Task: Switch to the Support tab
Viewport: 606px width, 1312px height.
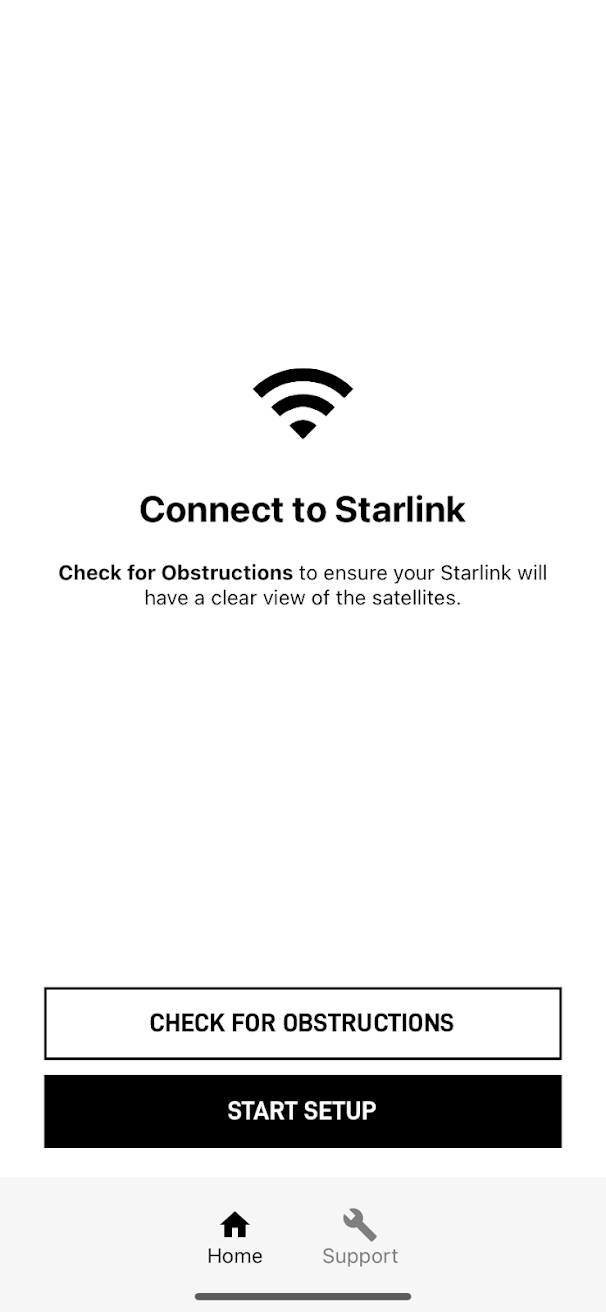Action: [x=360, y=1237]
